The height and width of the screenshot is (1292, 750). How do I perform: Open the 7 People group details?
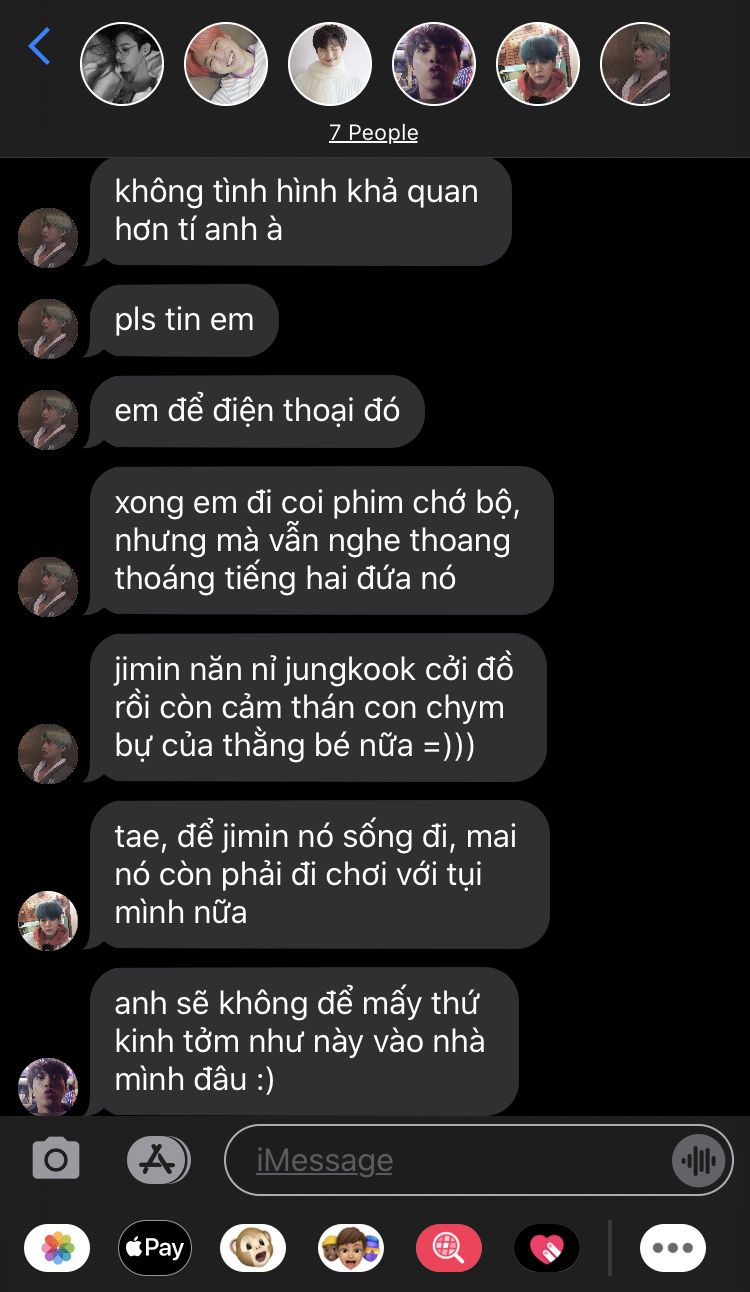coord(373,133)
